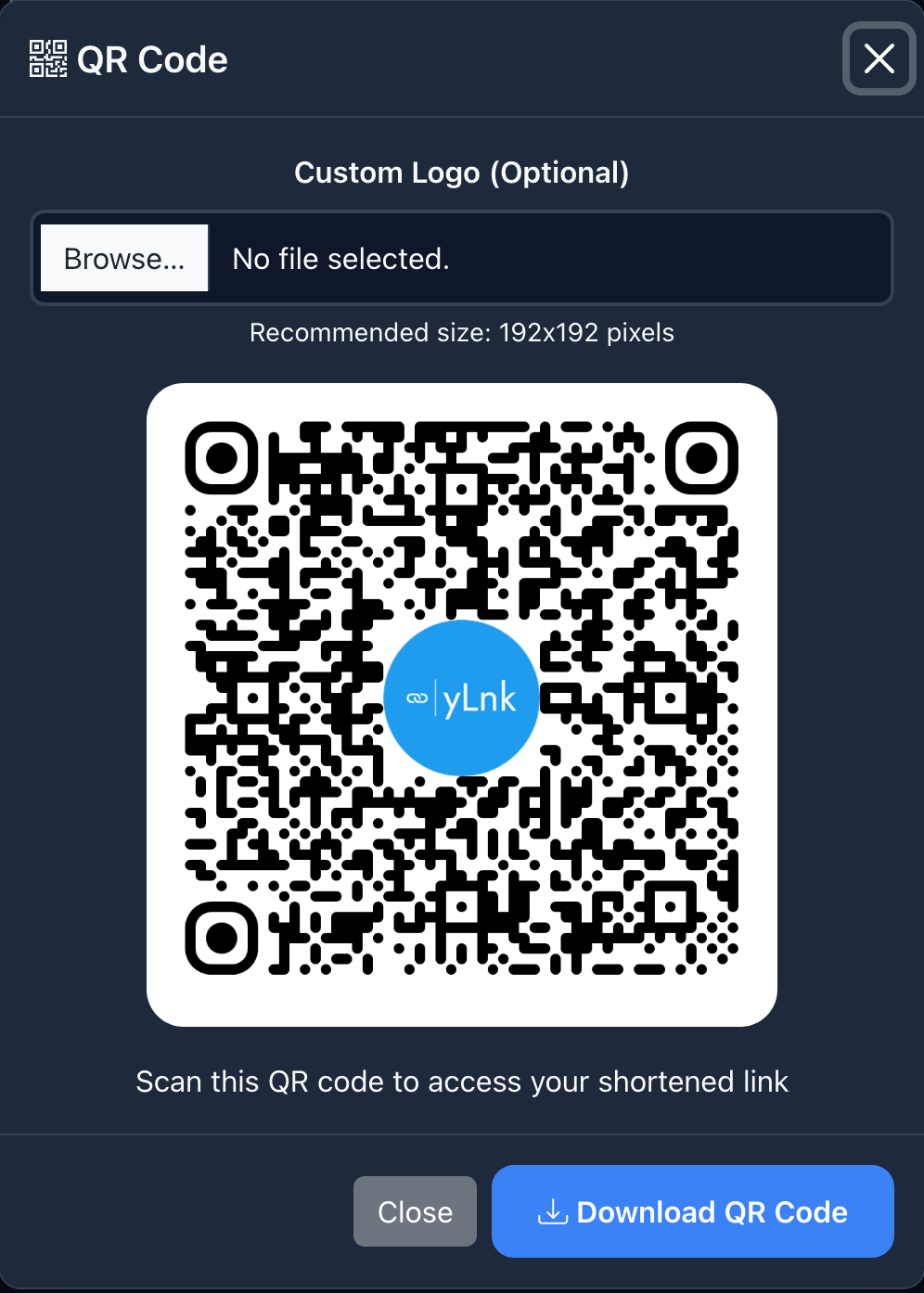Select the blue yLnk logo on the QR code

tap(461, 698)
